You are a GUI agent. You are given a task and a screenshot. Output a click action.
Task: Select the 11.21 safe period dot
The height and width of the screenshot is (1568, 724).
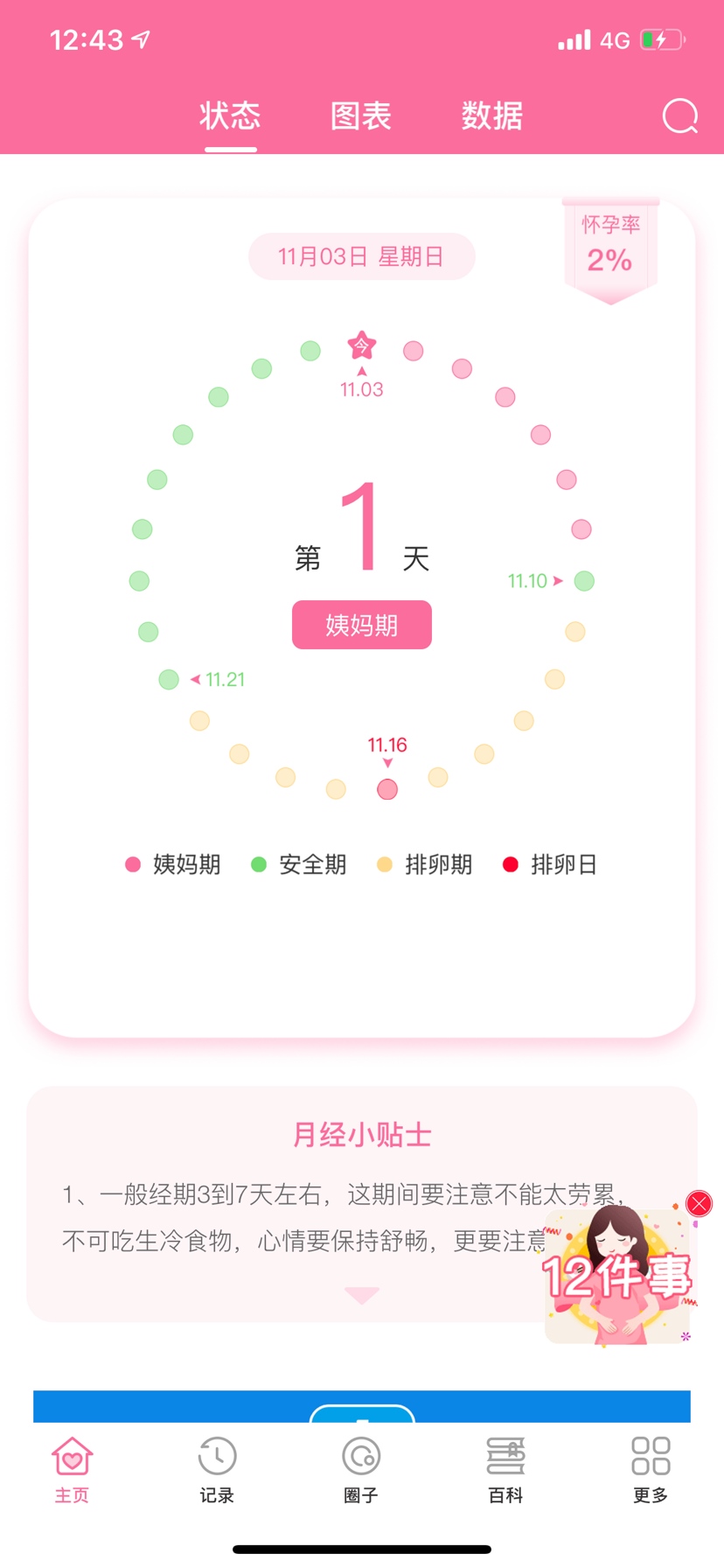[169, 679]
